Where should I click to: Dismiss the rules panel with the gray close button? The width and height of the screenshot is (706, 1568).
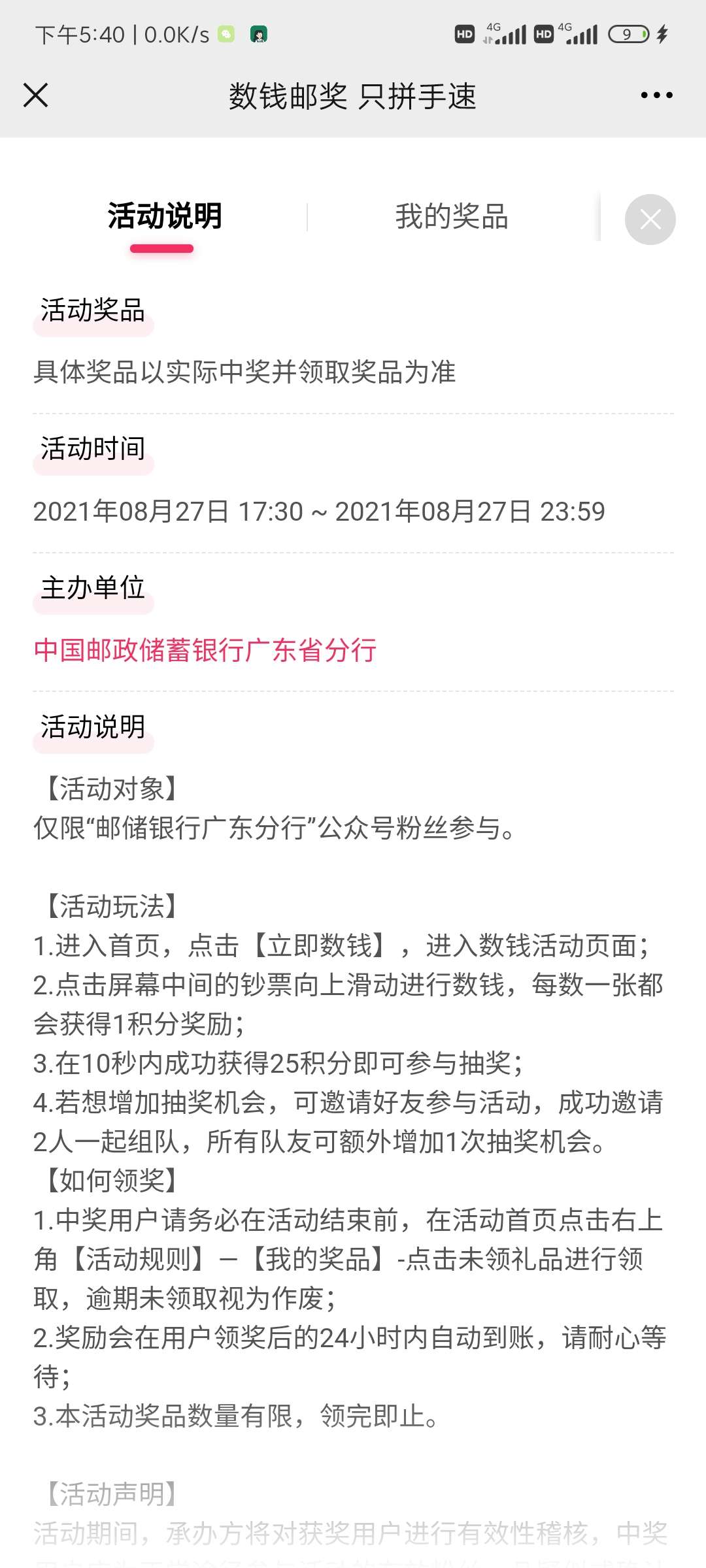coord(650,220)
